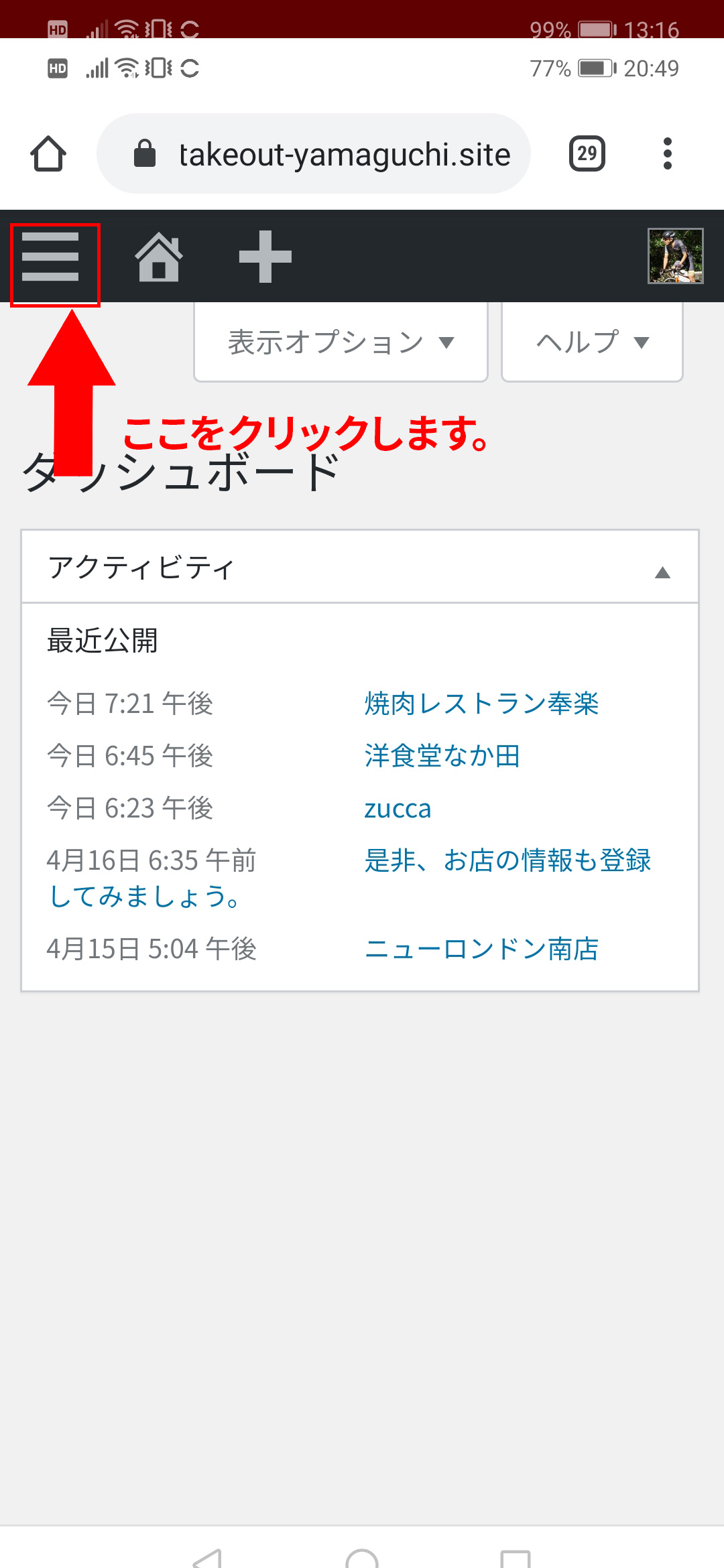Tap the browser home button
Viewport: 724px width, 1568px height.
click(48, 154)
